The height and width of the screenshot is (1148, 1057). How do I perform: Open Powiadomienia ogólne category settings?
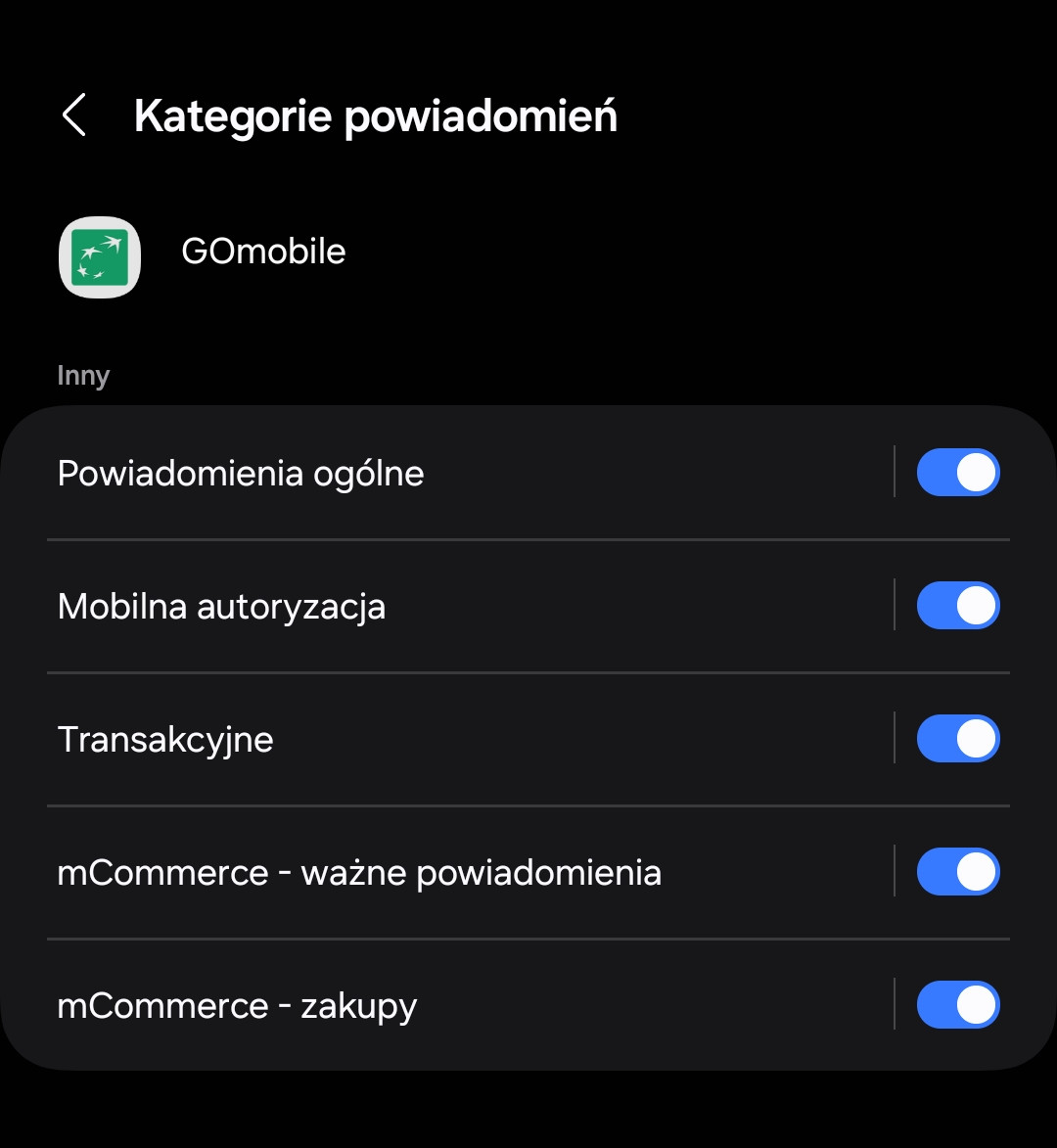[x=241, y=474]
